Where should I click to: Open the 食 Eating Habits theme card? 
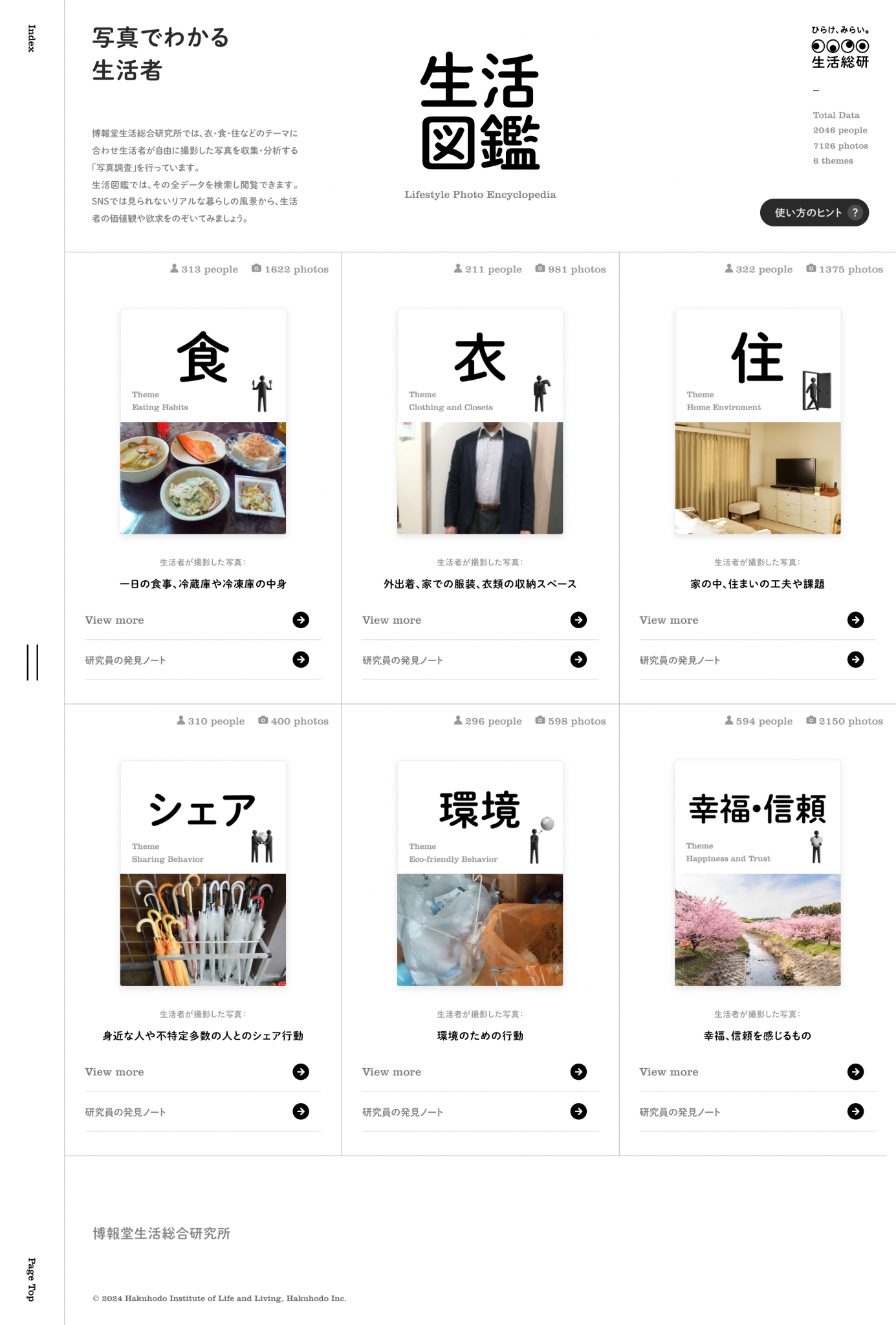(x=203, y=421)
